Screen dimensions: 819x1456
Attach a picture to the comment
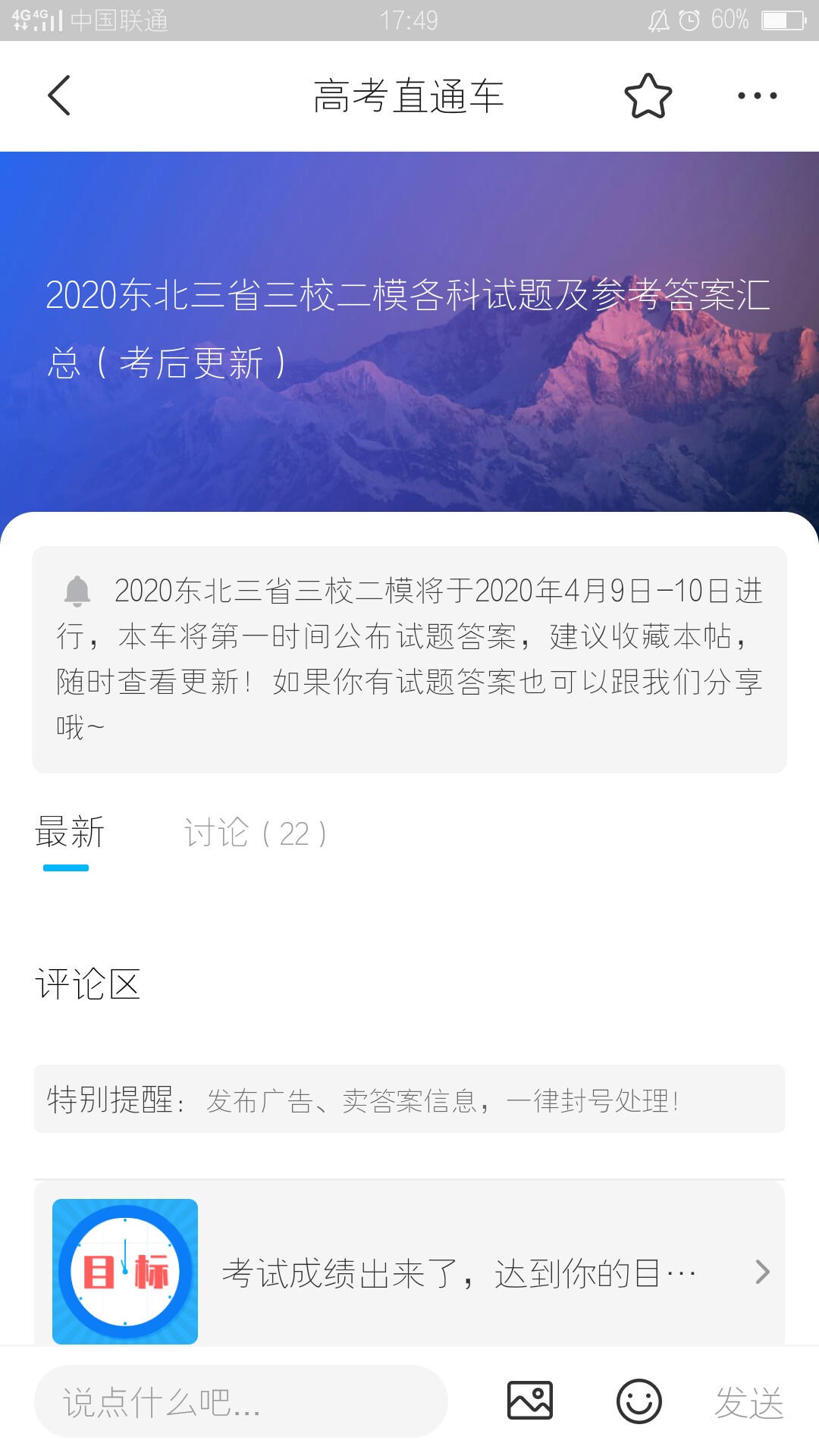(529, 1401)
